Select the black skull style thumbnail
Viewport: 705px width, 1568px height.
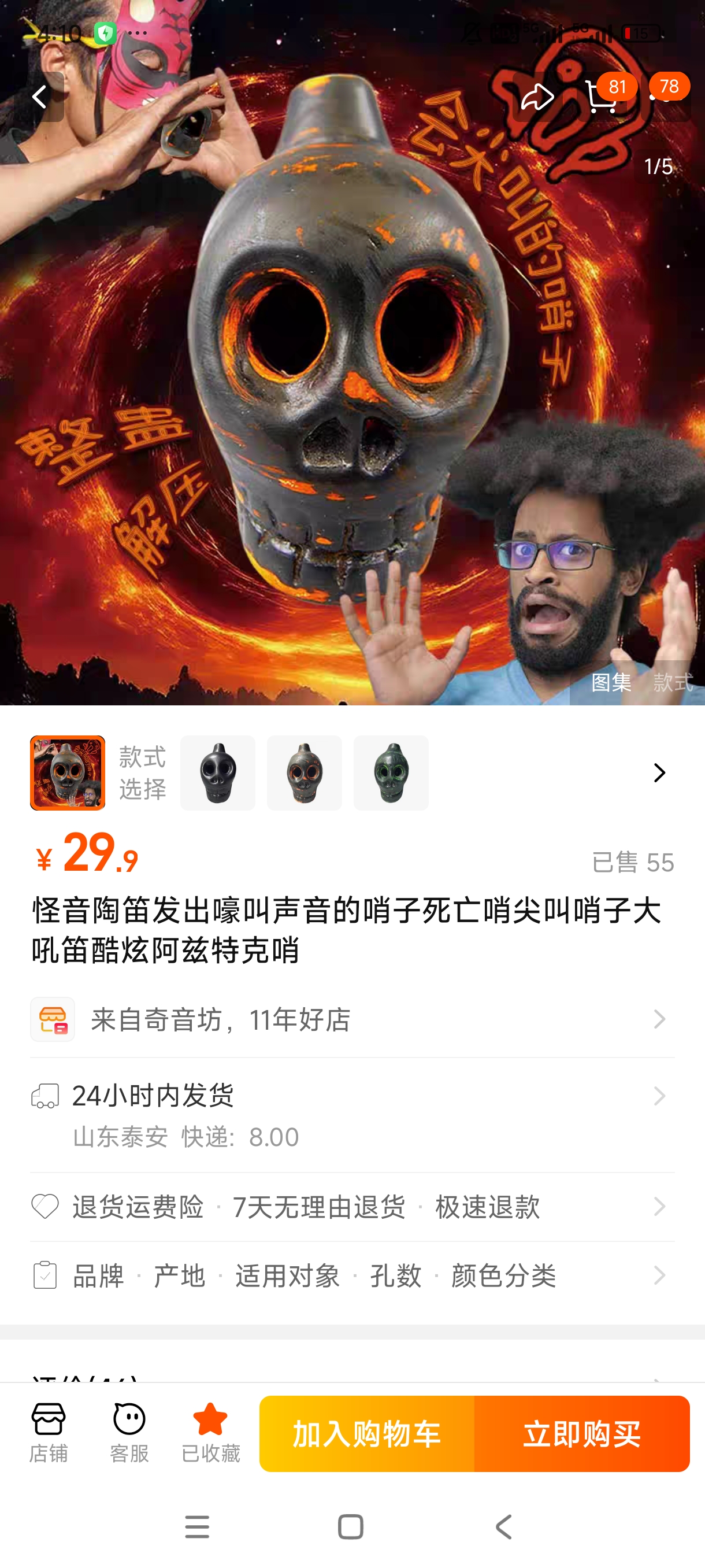(x=218, y=772)
